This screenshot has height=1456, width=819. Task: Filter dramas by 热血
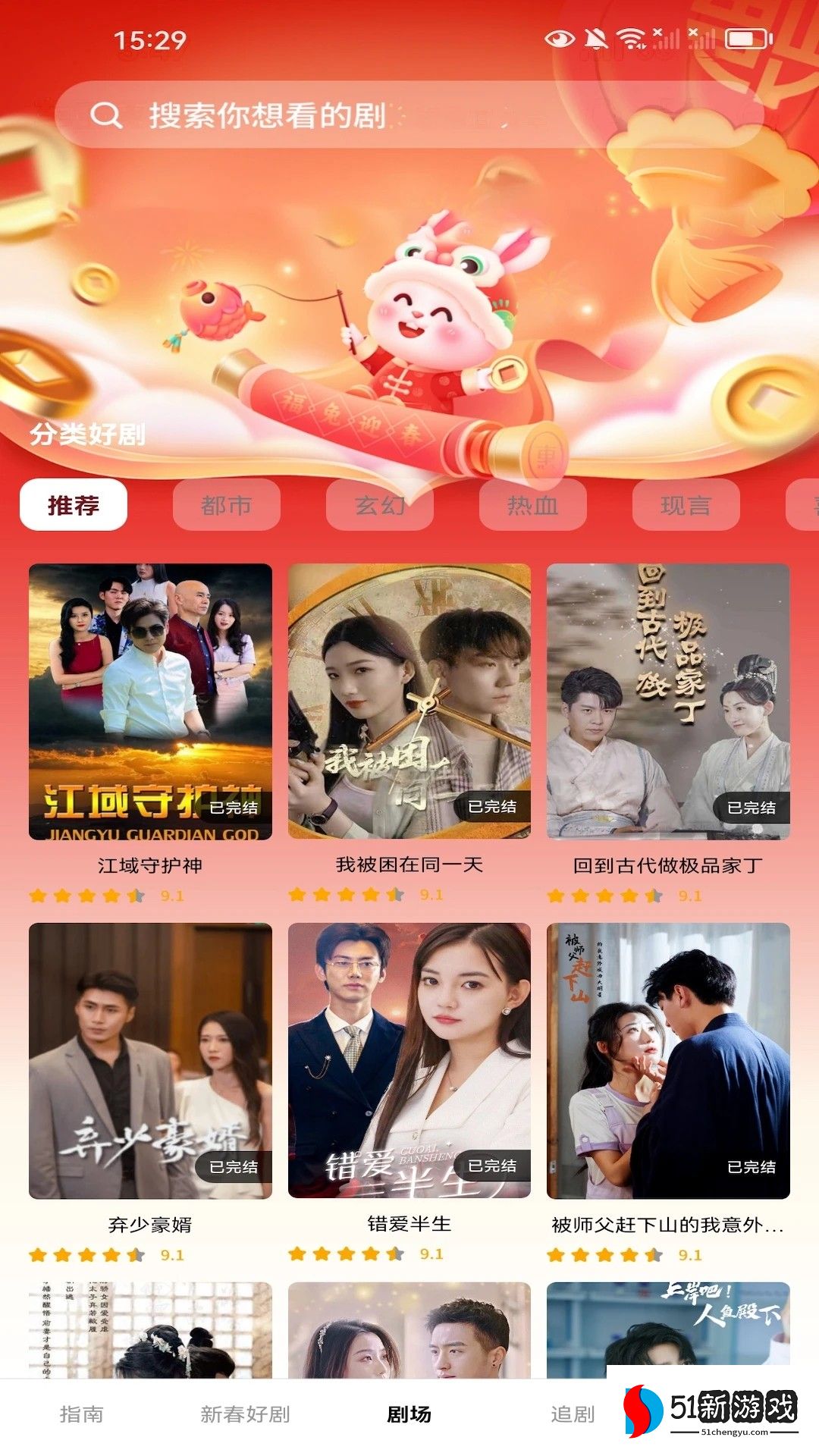(x=532, y=505)
